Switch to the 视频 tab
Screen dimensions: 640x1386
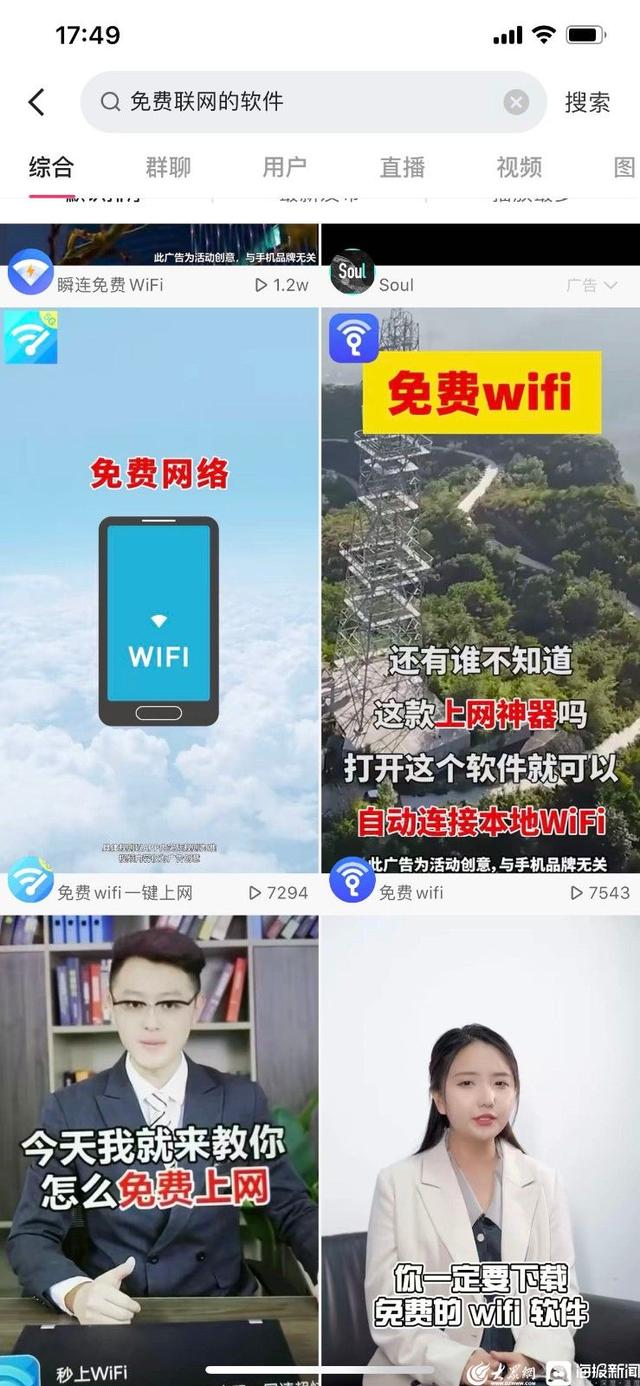point(519,167)
